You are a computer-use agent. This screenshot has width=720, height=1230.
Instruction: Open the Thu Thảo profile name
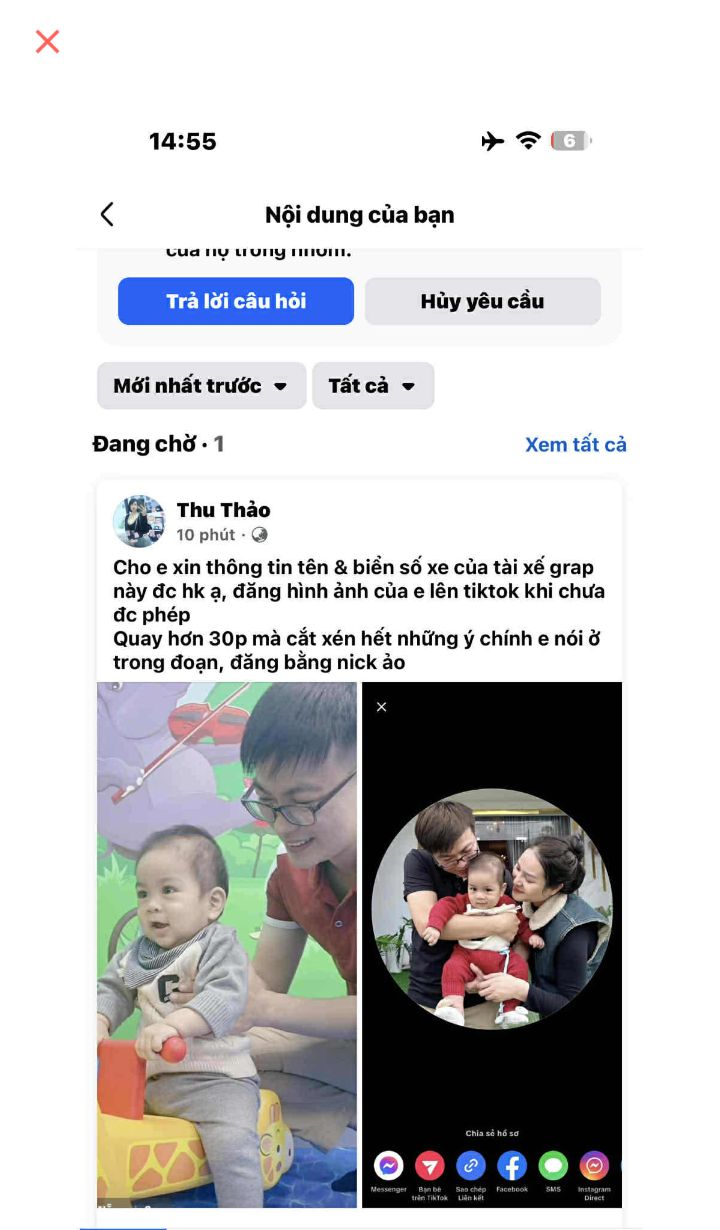223,510
